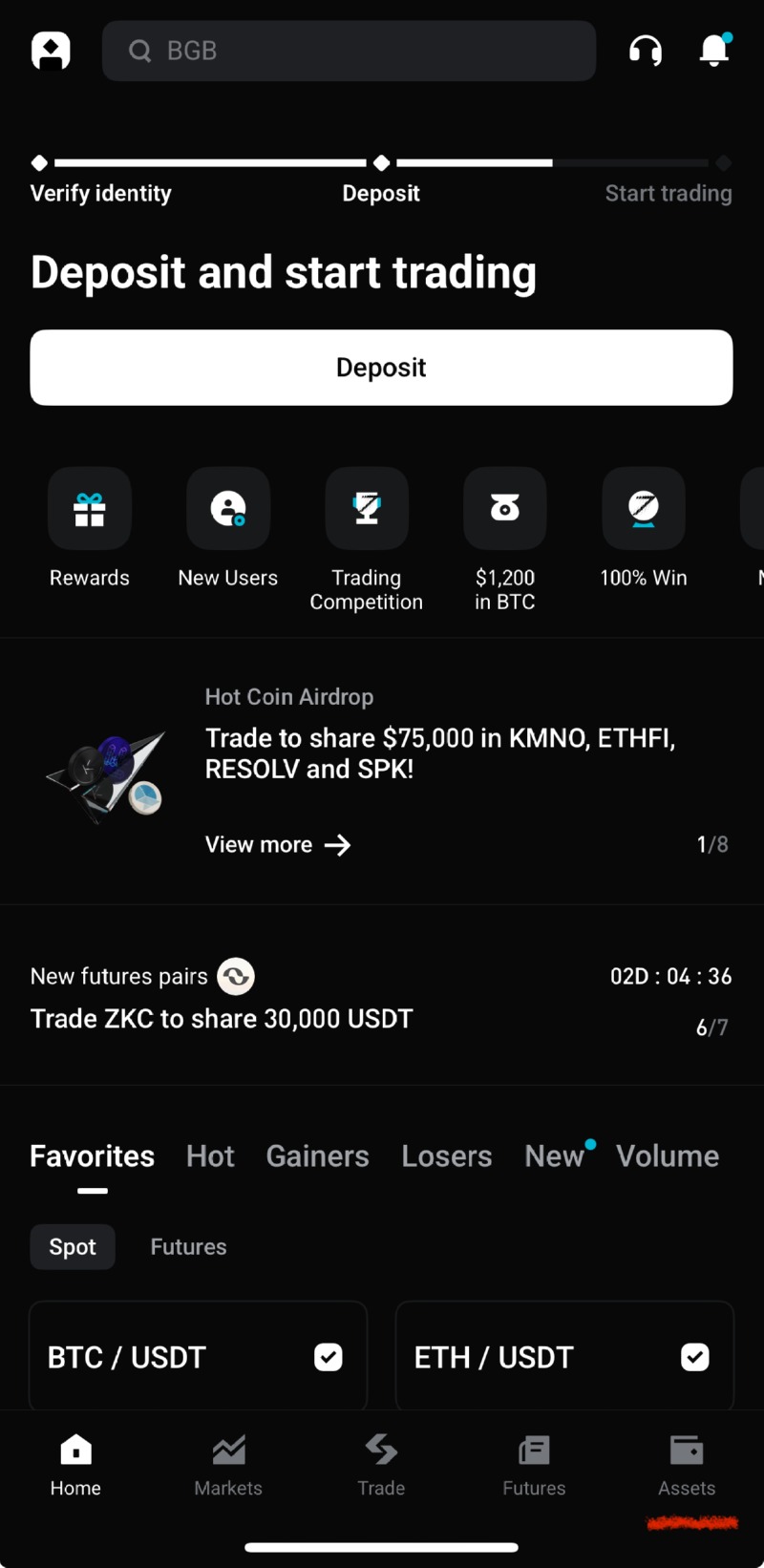The width and height of the screenshot is (764, 1568).
Task: Open the Assets tab
Action: (687, 1466)
